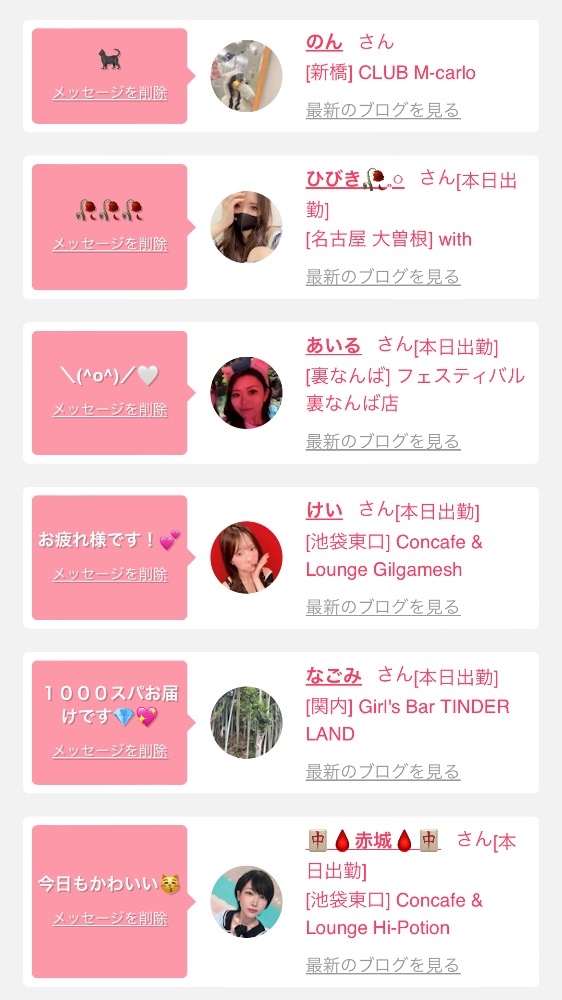This screenshot has height=1000, width=562.
Task: Open あいる's profile link
Action: [x=334, y=346]
